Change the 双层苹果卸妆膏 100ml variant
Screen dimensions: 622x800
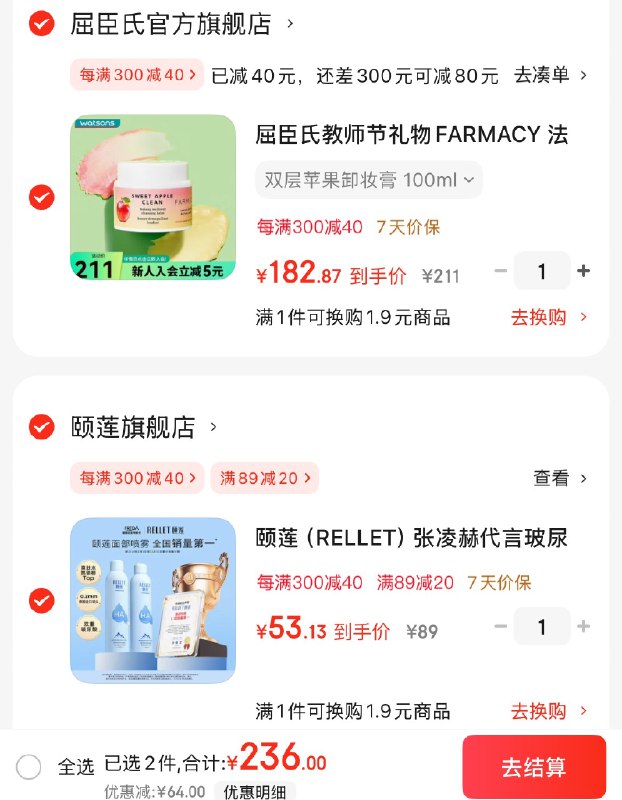point(368,180)
